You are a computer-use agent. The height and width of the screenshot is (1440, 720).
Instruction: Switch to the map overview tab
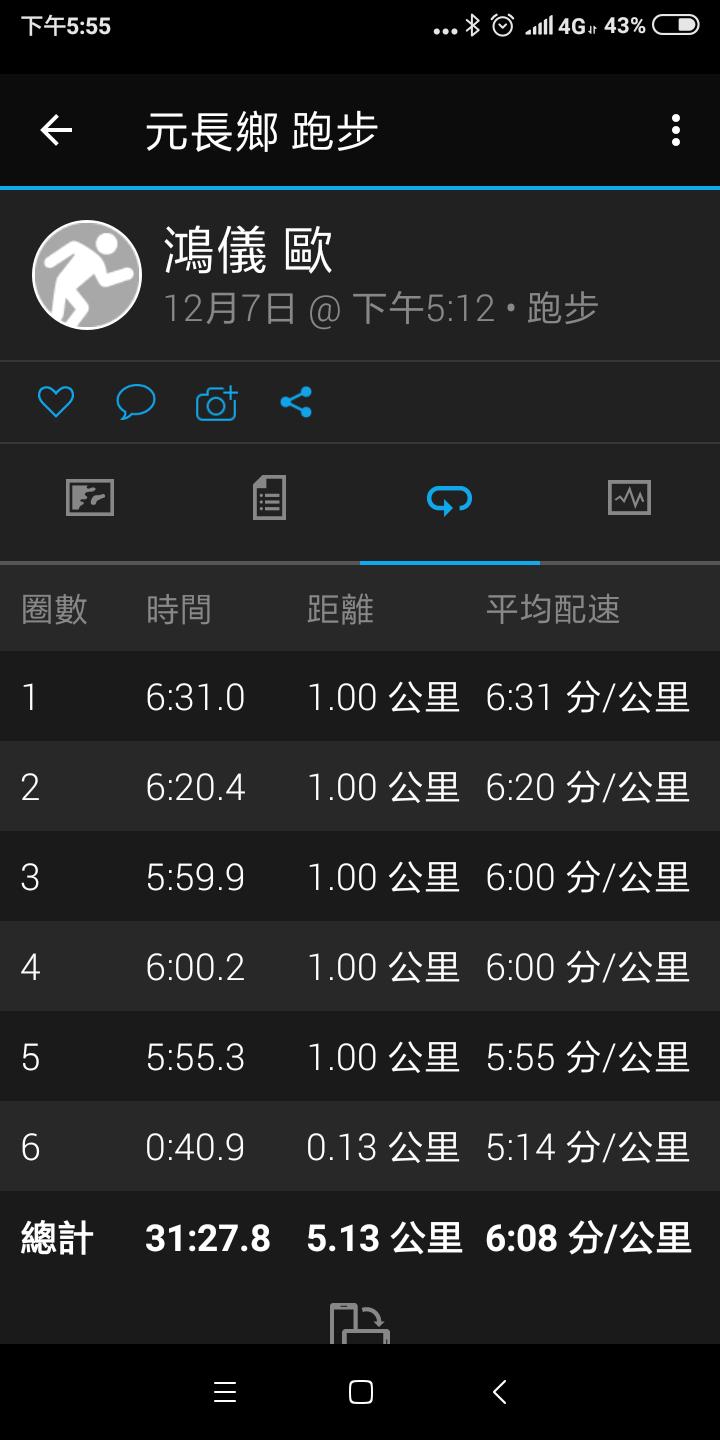click(90, 498)
